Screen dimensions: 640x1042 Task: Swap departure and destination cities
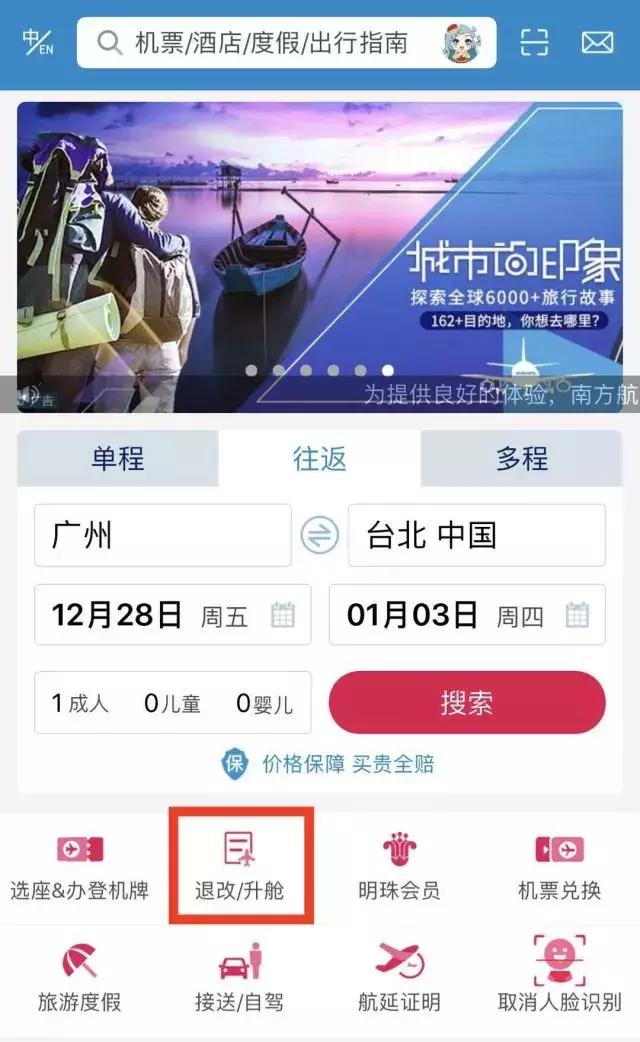319,536
